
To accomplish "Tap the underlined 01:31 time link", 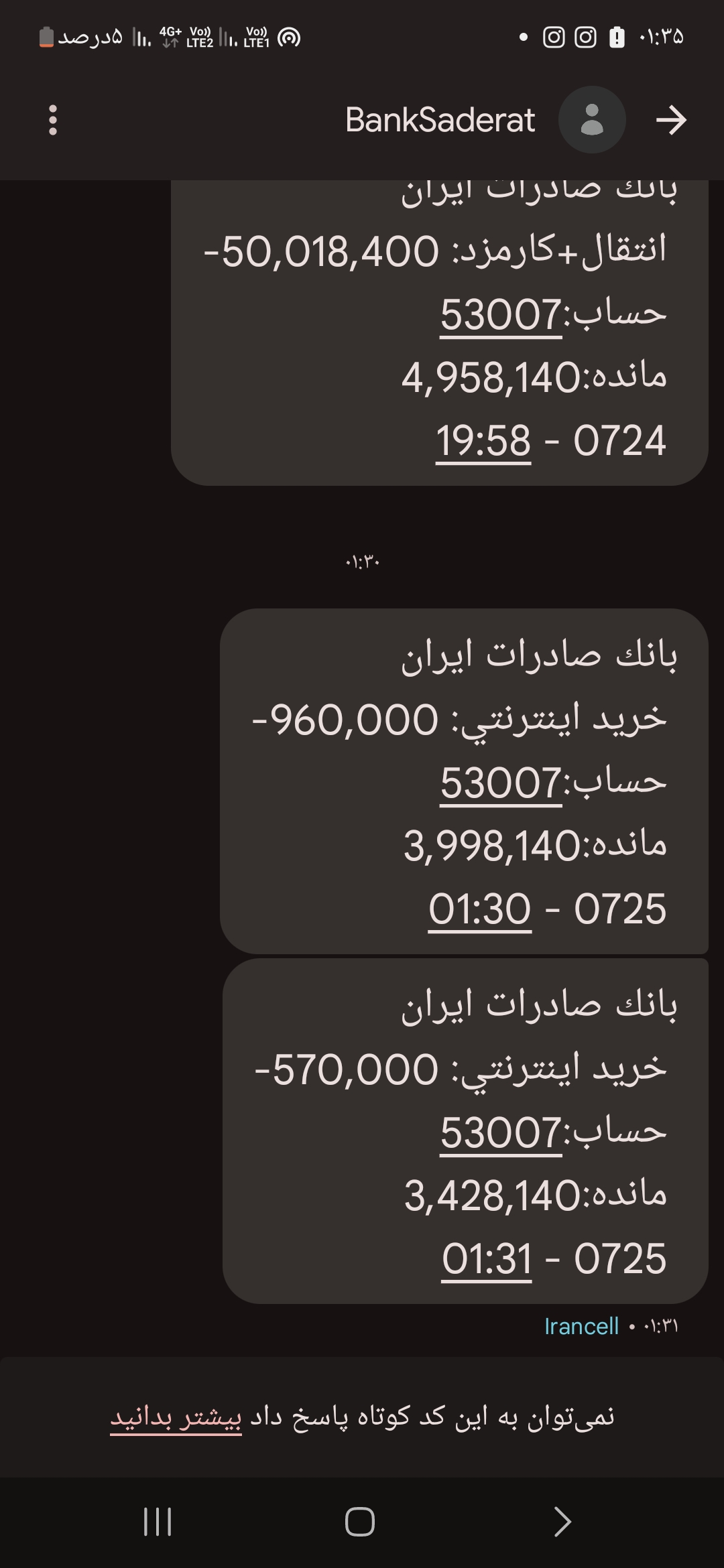I will [487, 1258].
